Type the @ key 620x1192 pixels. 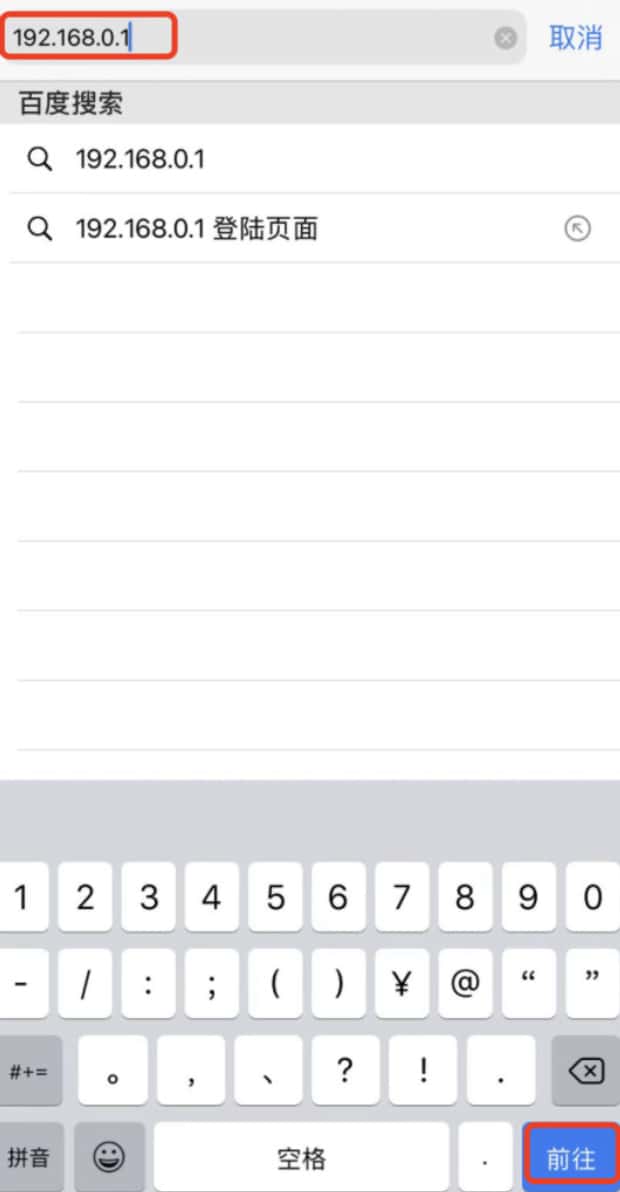point(465,984)
